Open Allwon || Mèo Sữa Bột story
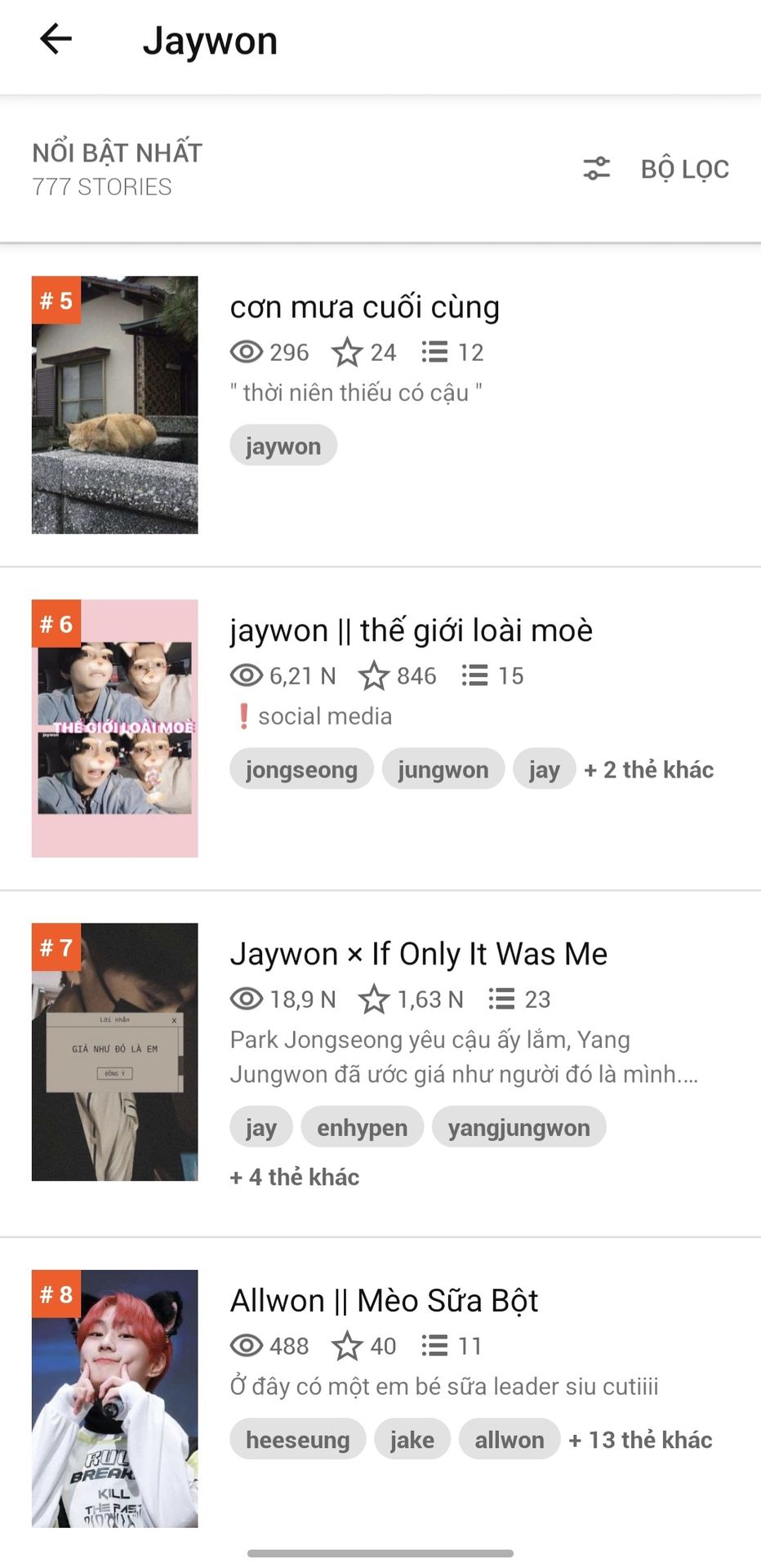Screen dimensions: 761x1568 384,1301
